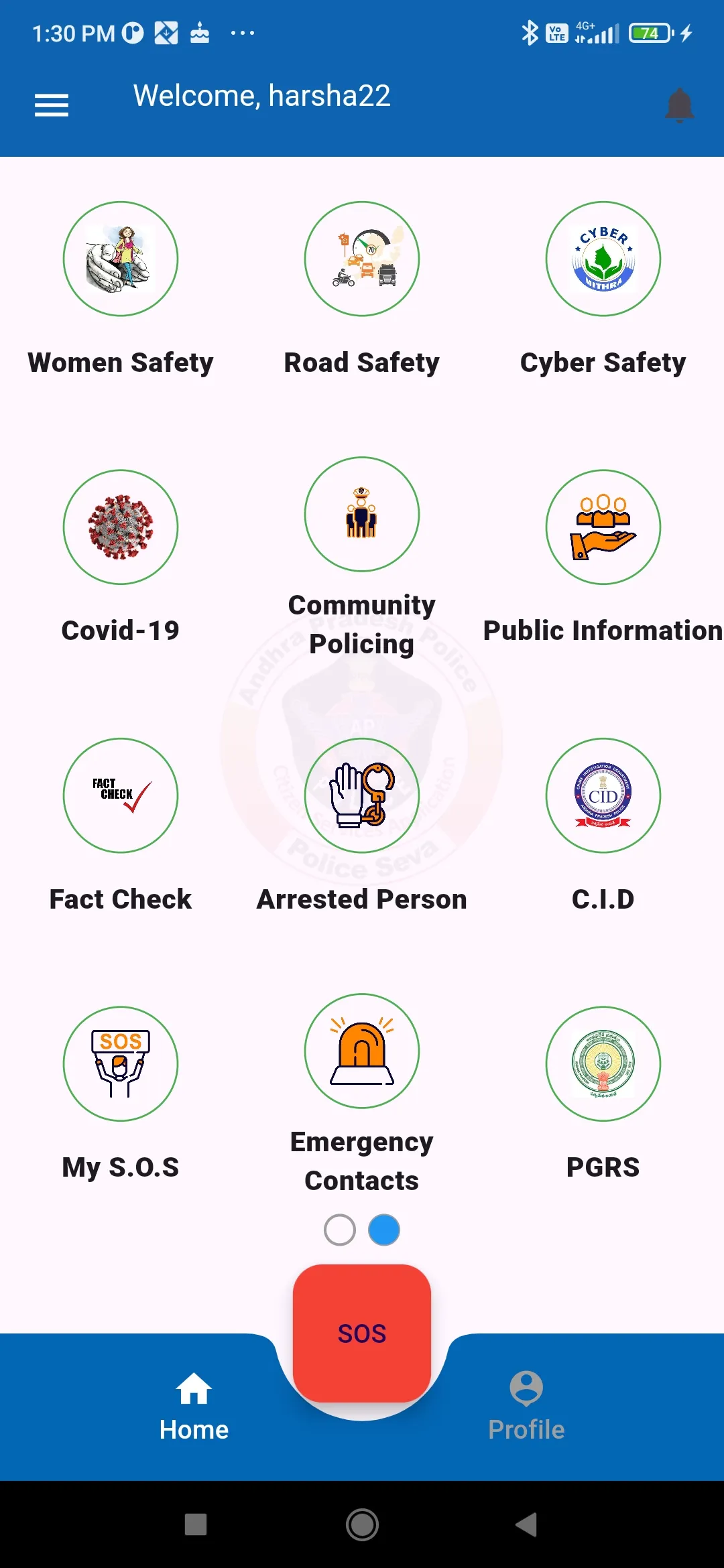Image resolution: width=724 pixels, height=1568 pixels.
Task: Open the notifications bell
Action: 679,105
